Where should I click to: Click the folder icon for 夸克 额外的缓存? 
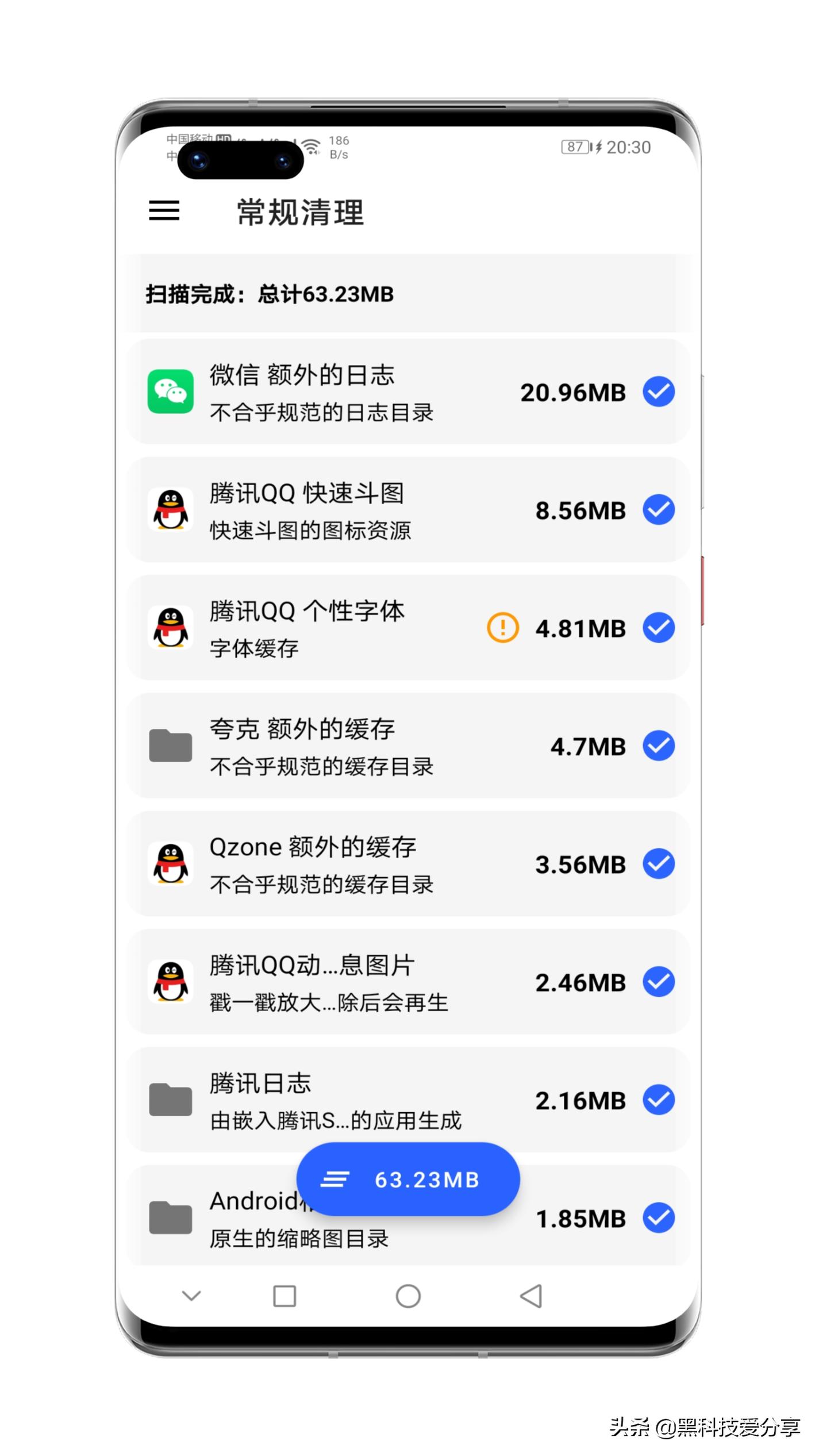tap(171, 746)
